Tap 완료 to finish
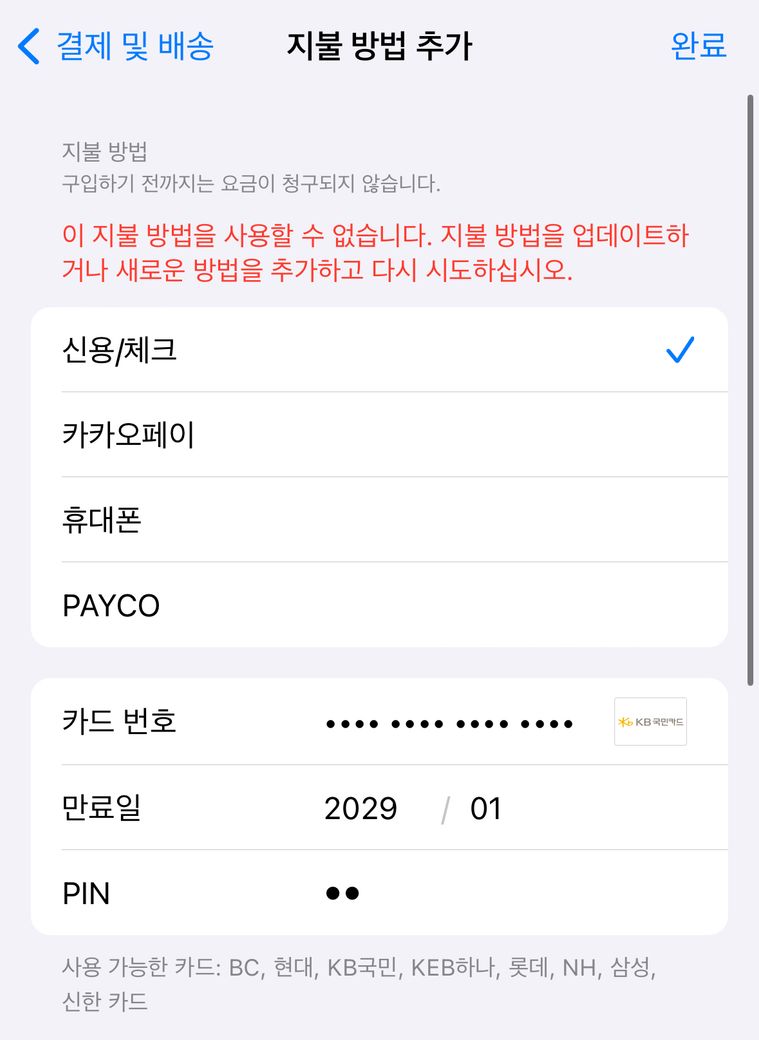This screenshot has height=1040, width=759. click(698, 45)
